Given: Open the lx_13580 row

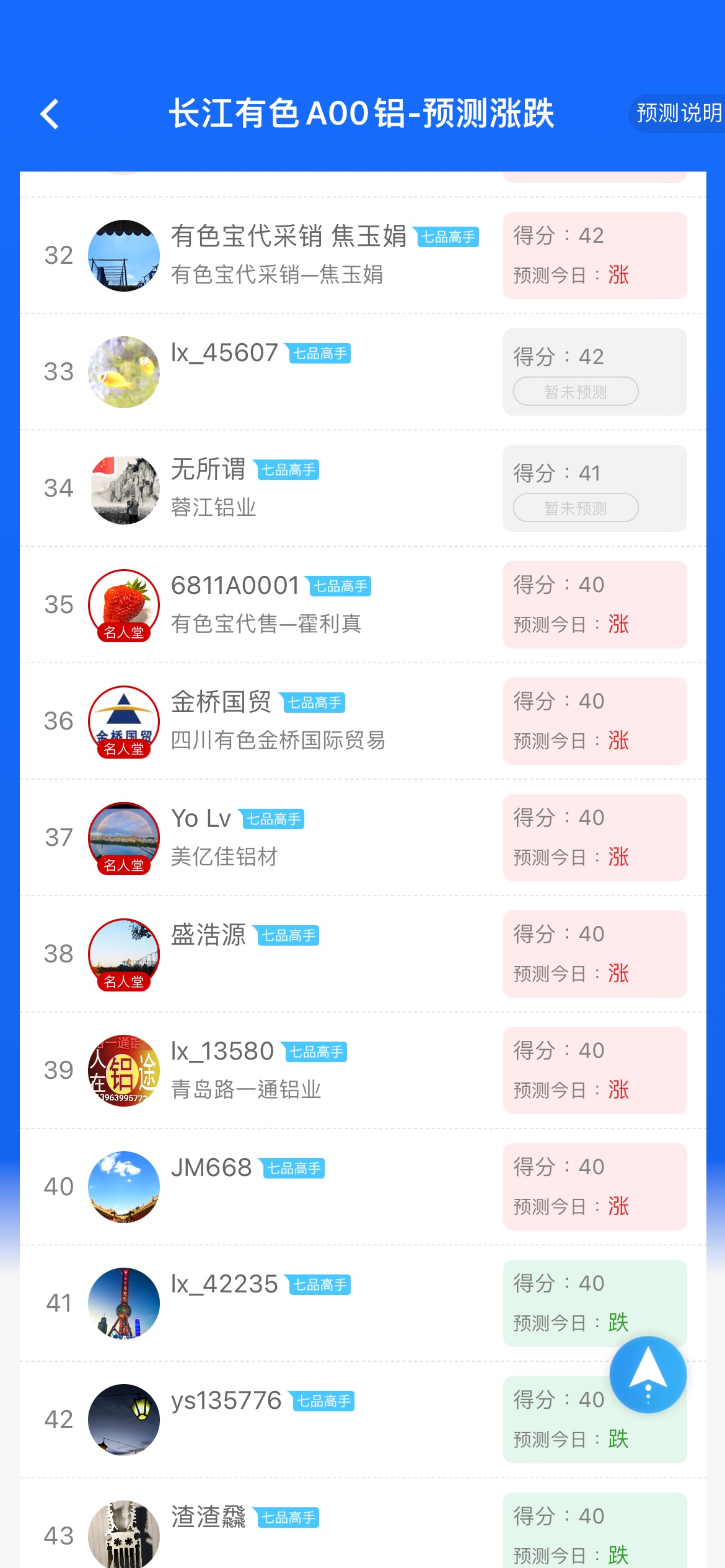Looking at the screenshot, I should tap(363, 1070).
